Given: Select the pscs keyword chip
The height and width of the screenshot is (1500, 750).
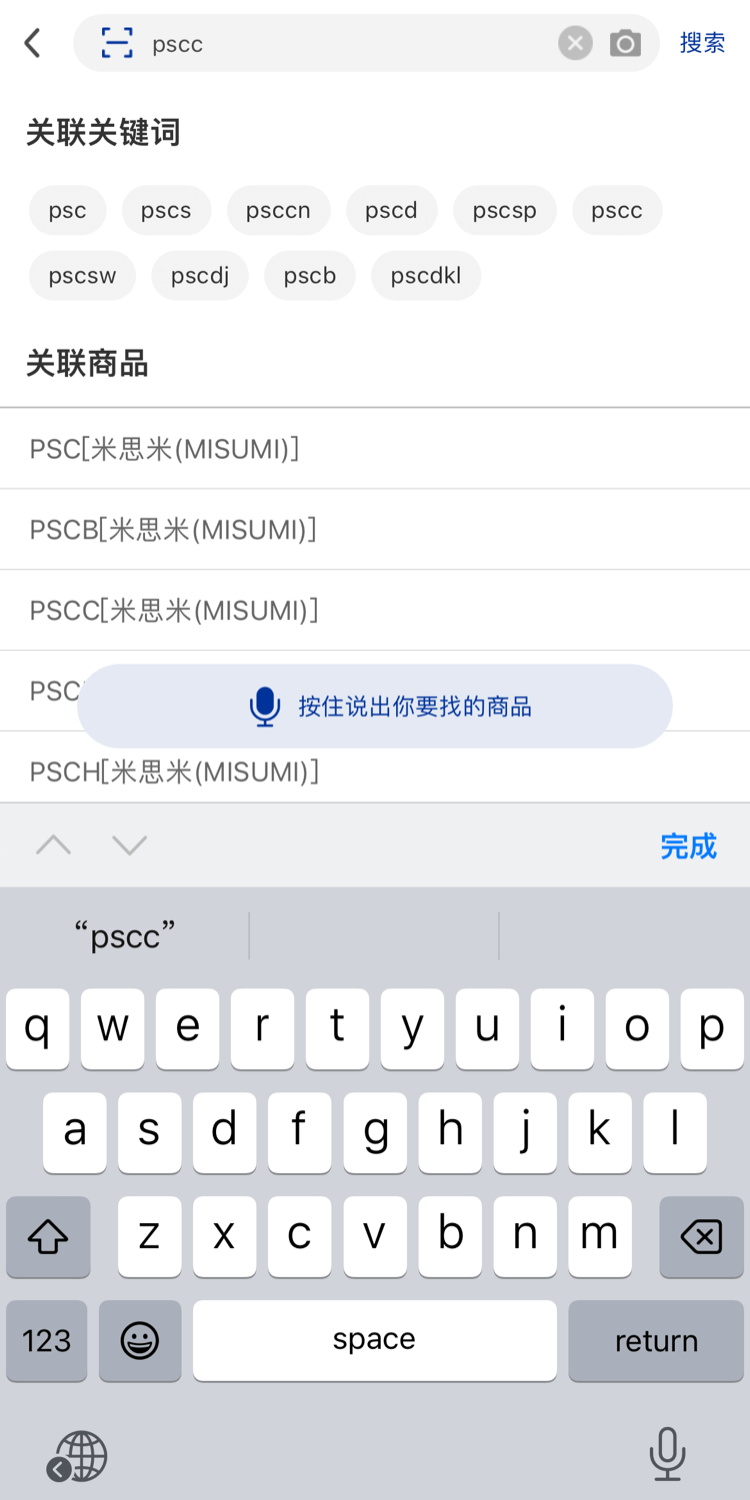Looking at the screenshot, I should 166,211.
